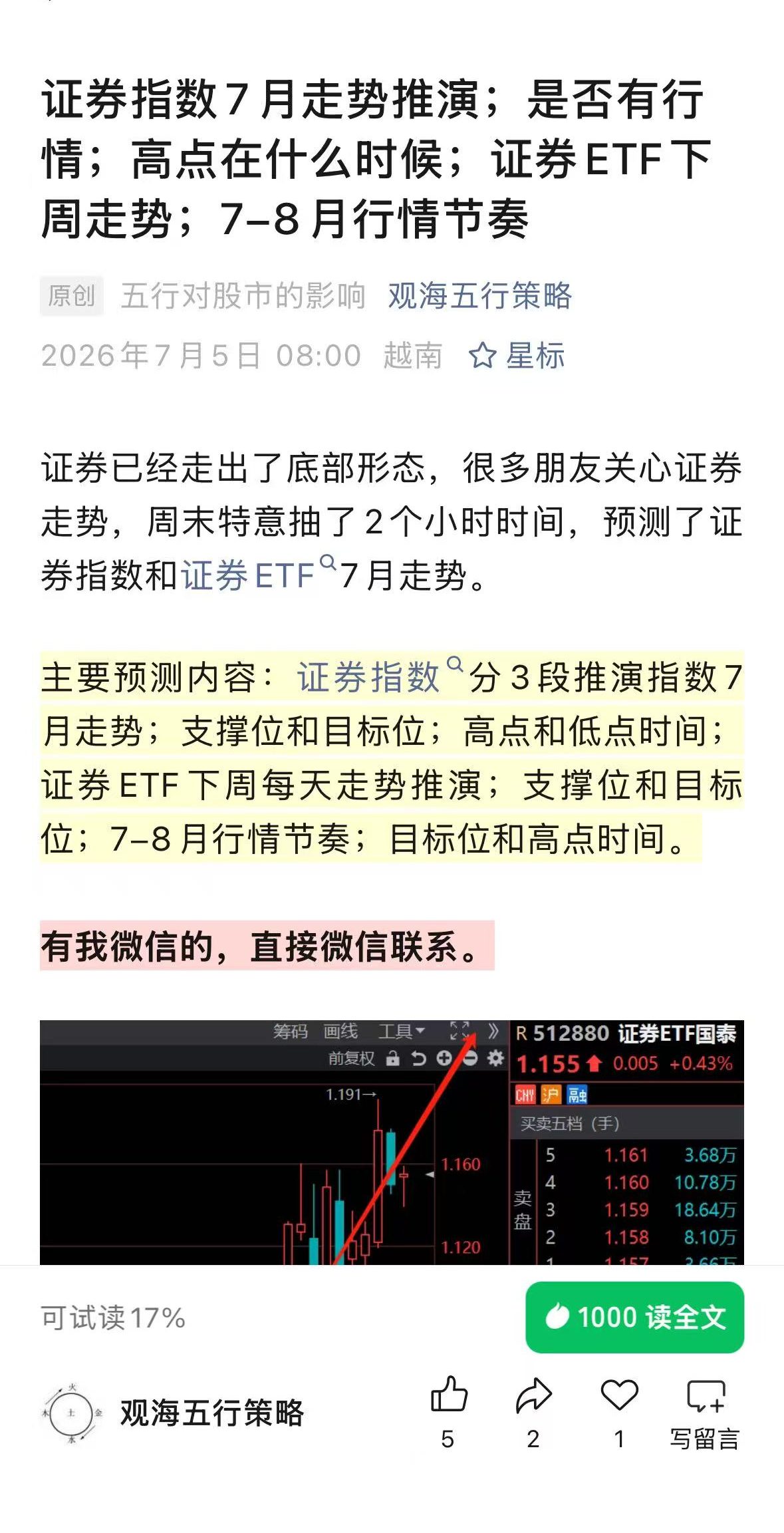The image size is (784, 1533).
Task: Open the 观海五行策略 account link under the title
Action: tap(479, 296)
